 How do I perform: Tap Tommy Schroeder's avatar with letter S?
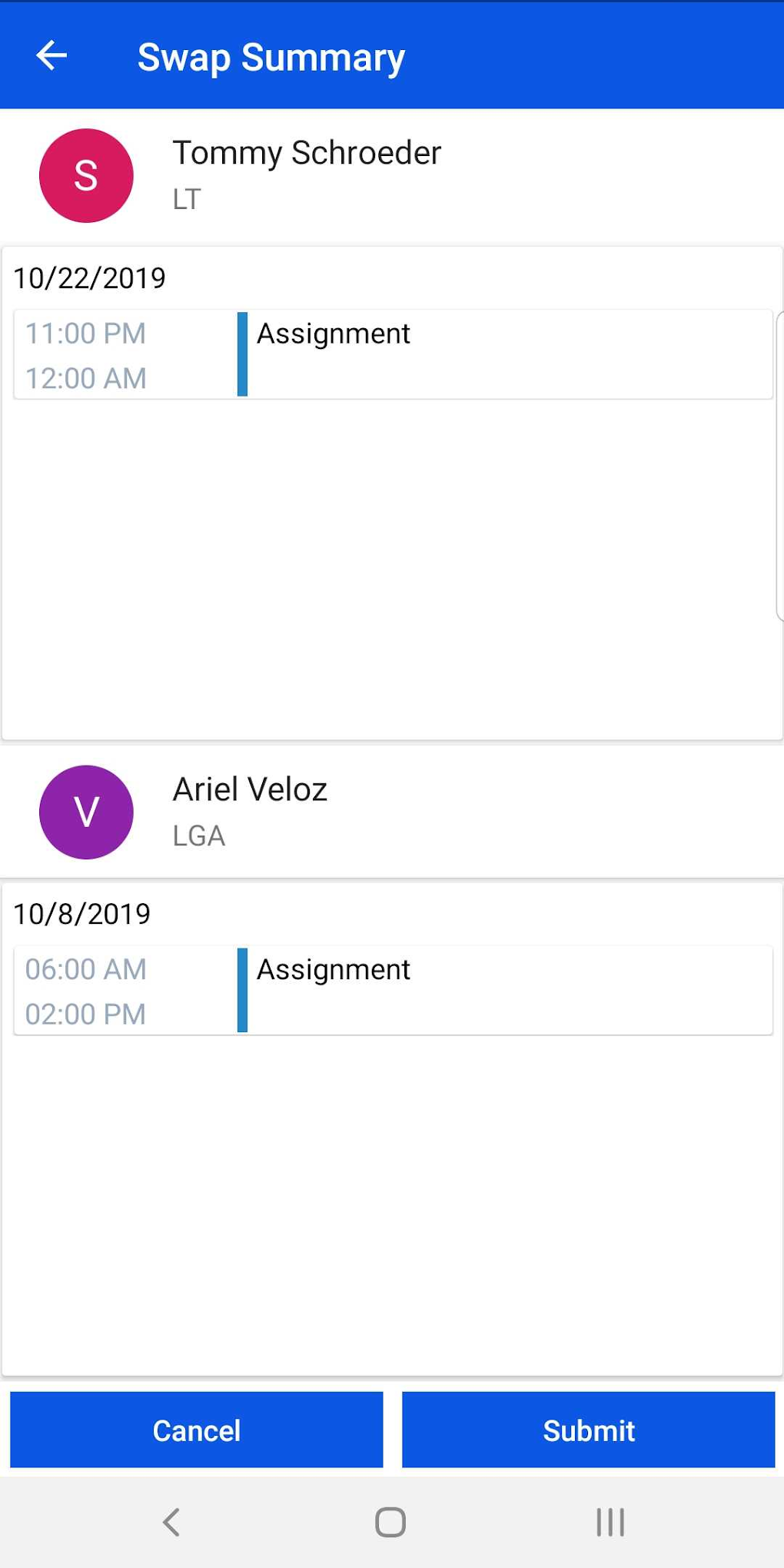pyautogui.click(x=86, y=175)
